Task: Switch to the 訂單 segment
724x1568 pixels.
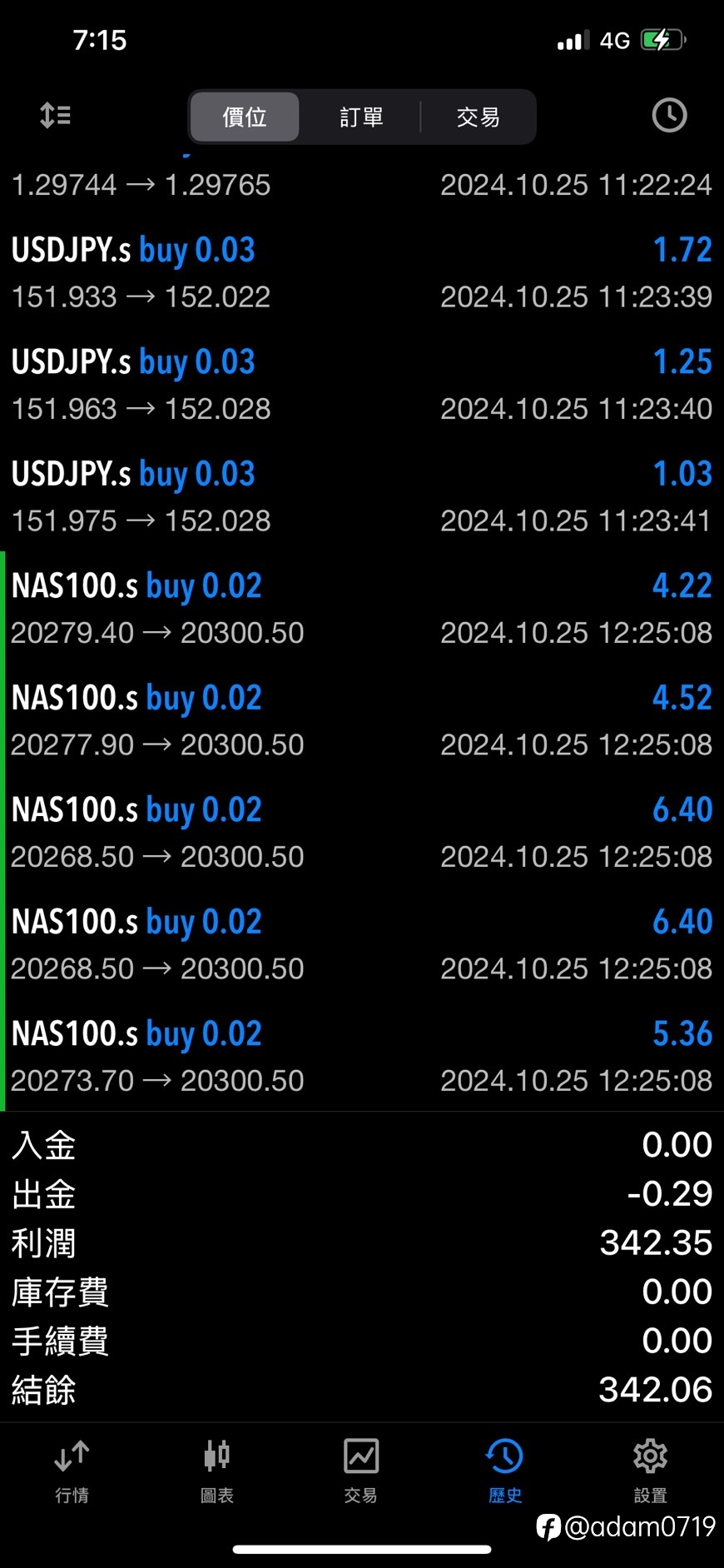Action: coord(361,117)
